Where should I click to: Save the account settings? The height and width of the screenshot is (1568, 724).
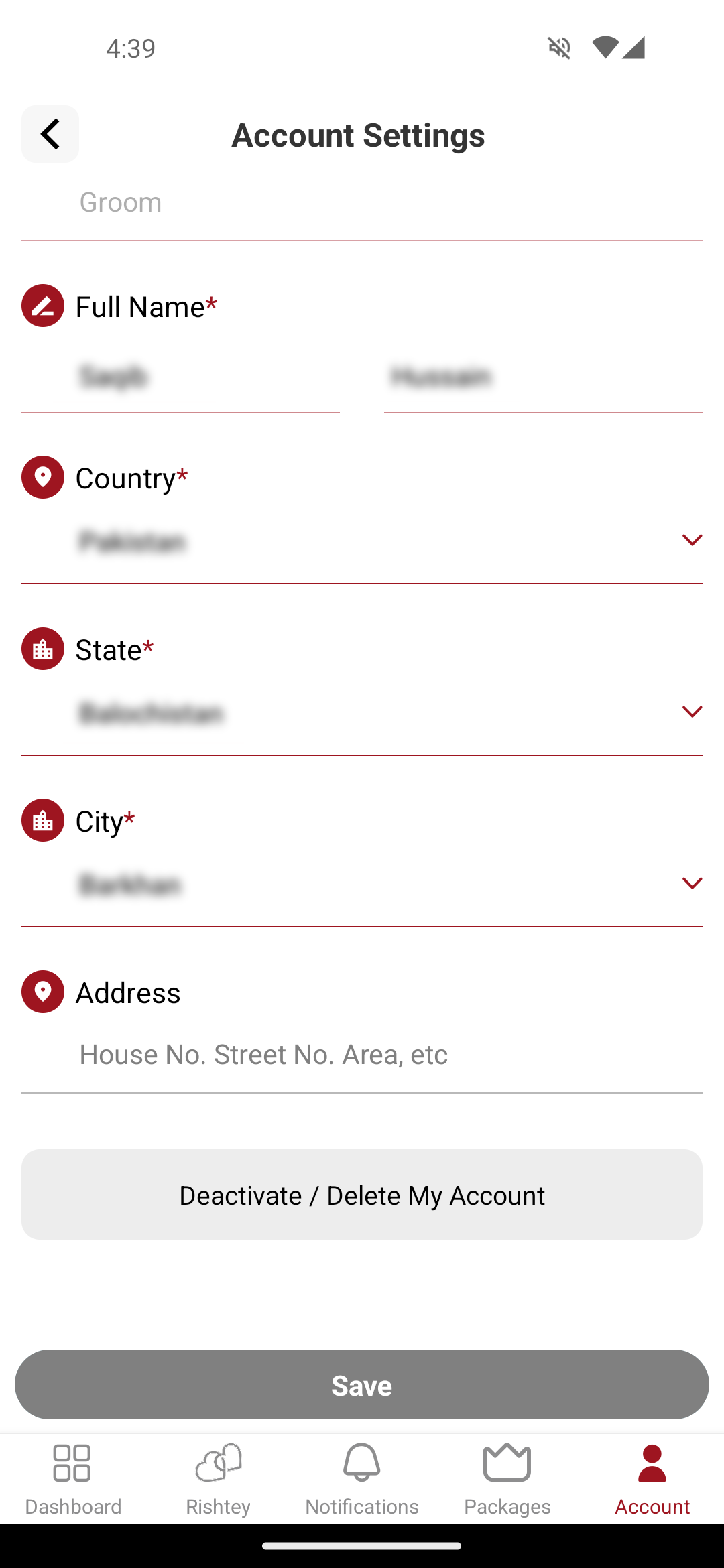(x=362, y=1384)
